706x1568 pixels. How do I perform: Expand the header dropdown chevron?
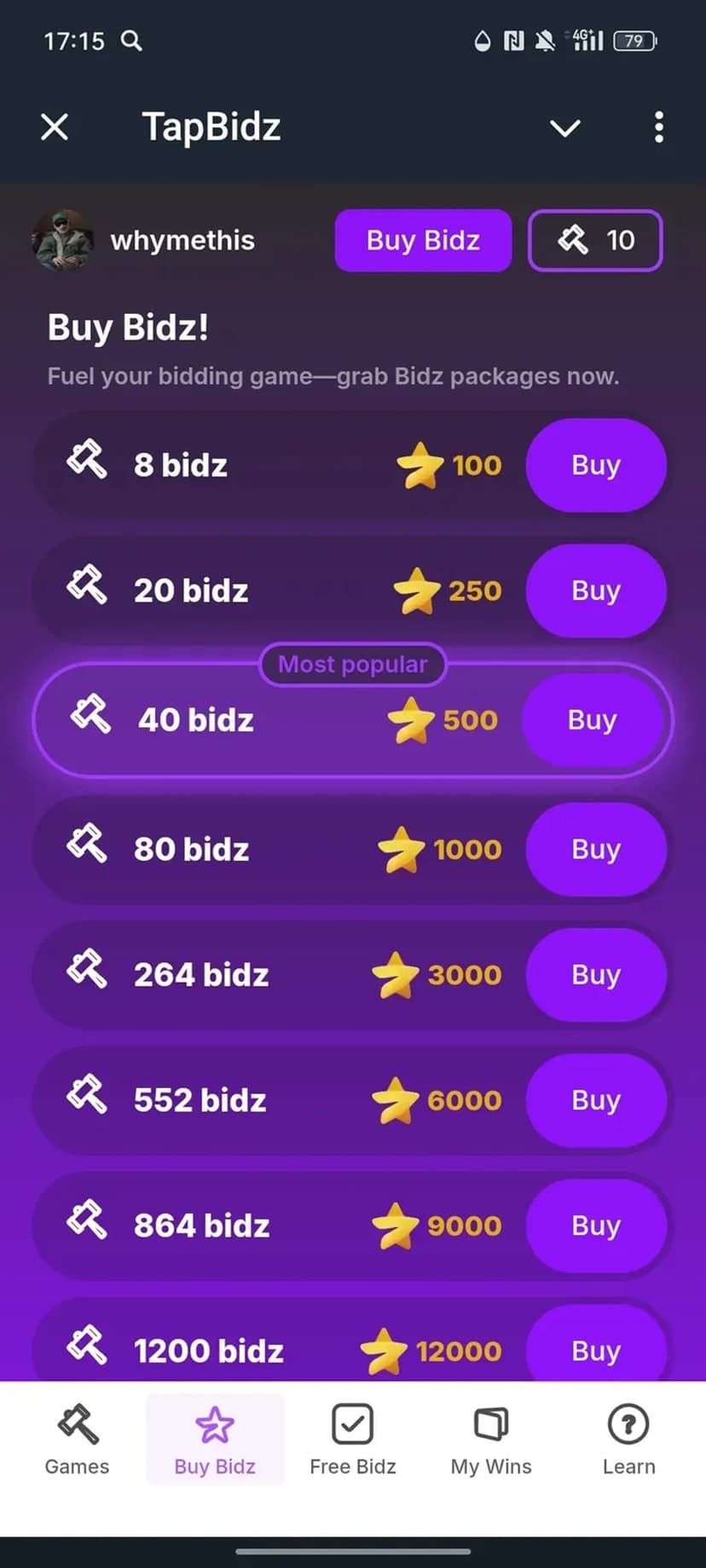564,128
